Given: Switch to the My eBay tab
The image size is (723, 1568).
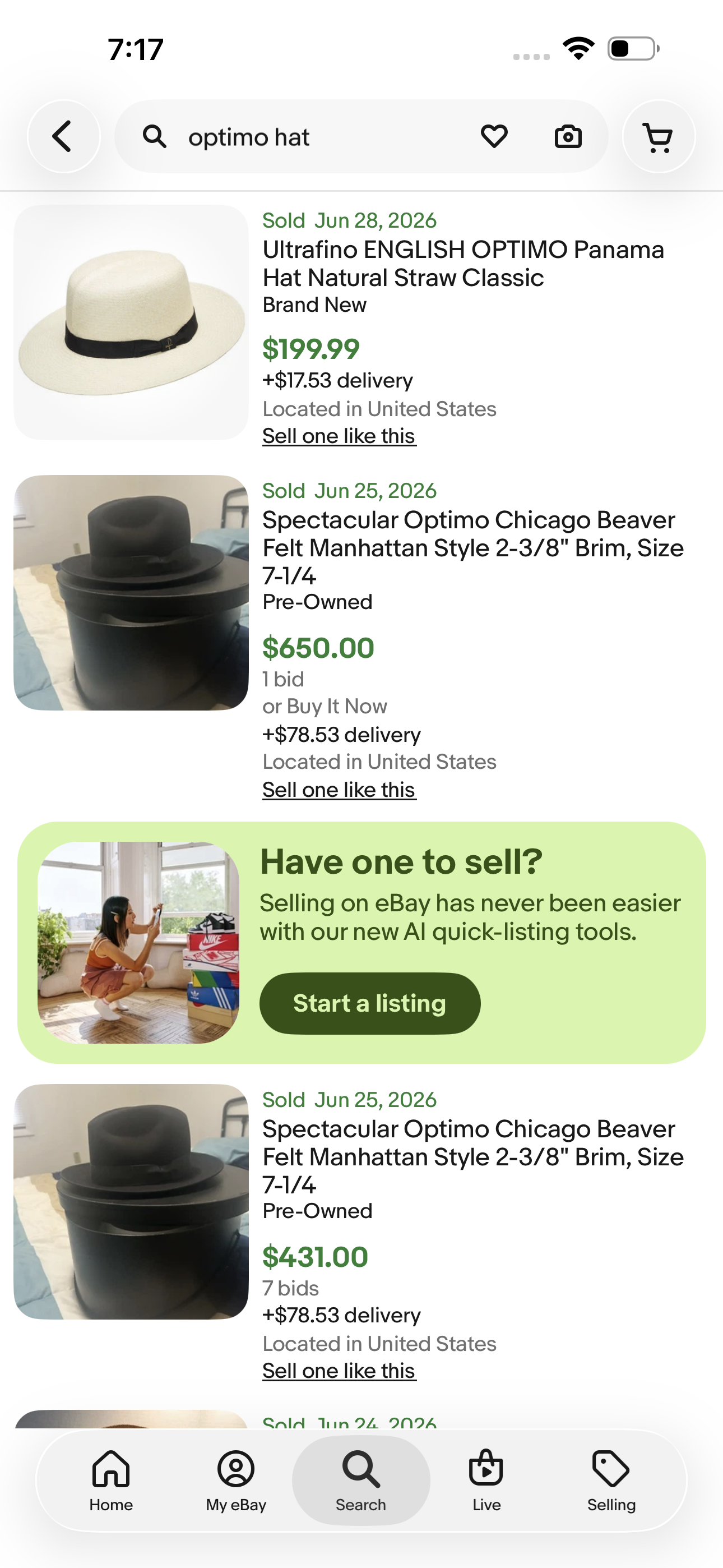Looking at the screenshot, I should coord(236,1481).
